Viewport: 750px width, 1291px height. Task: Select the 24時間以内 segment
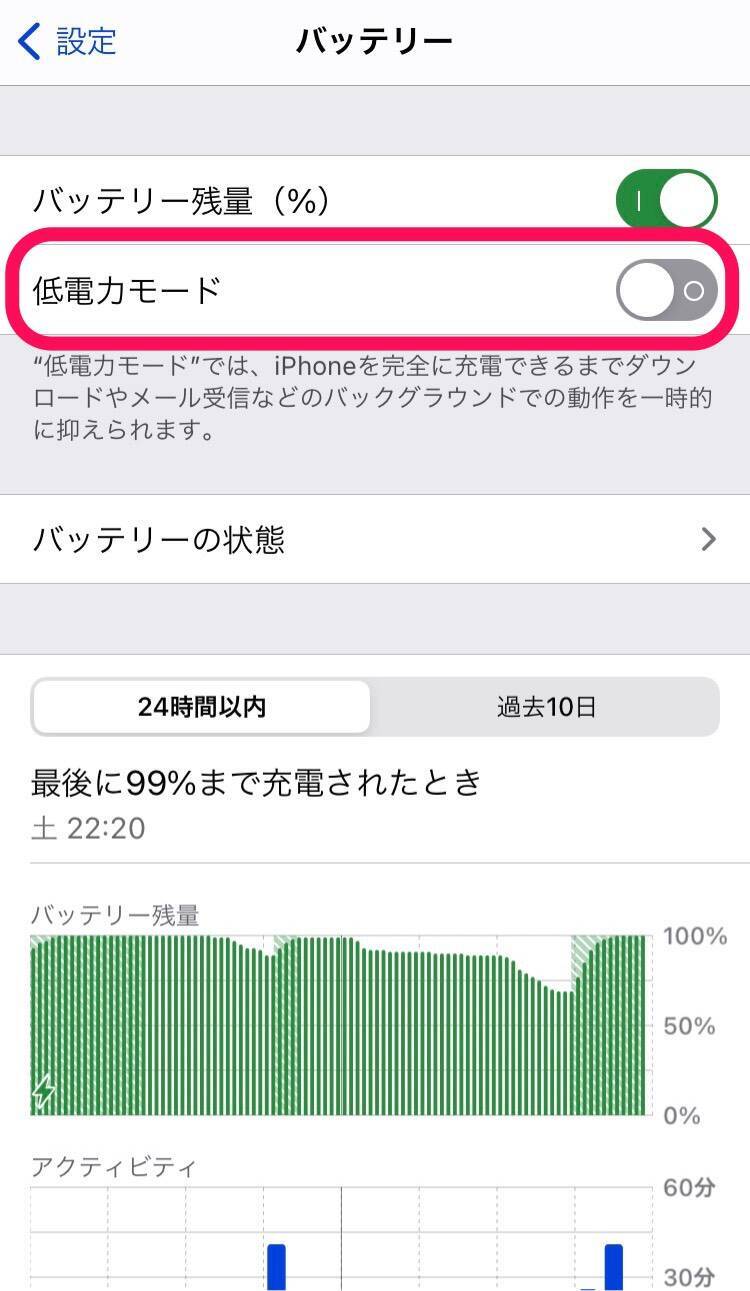click(201, 708)
